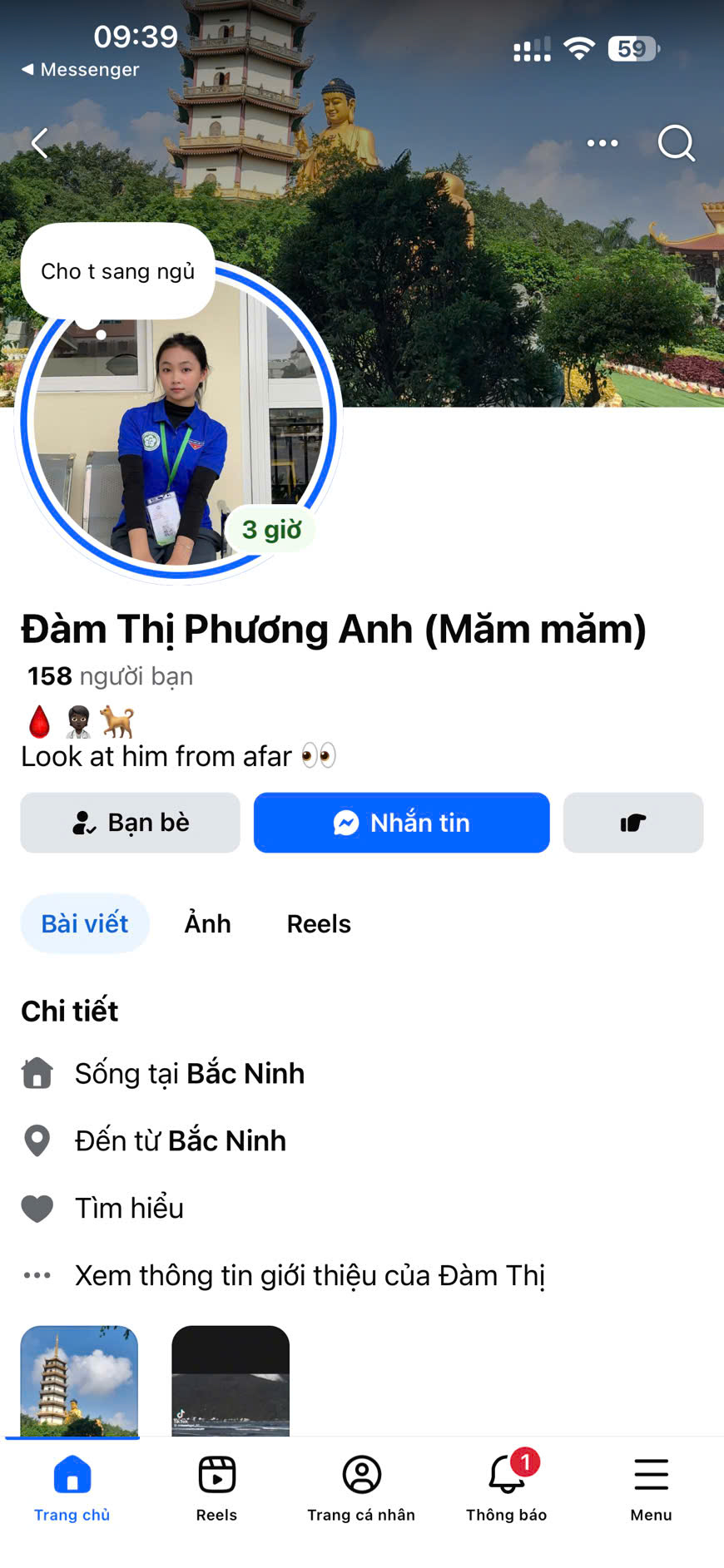Switch to the Ảnh tab
The height and width of the screenshot is (1568, 724).
coord(207,923)
